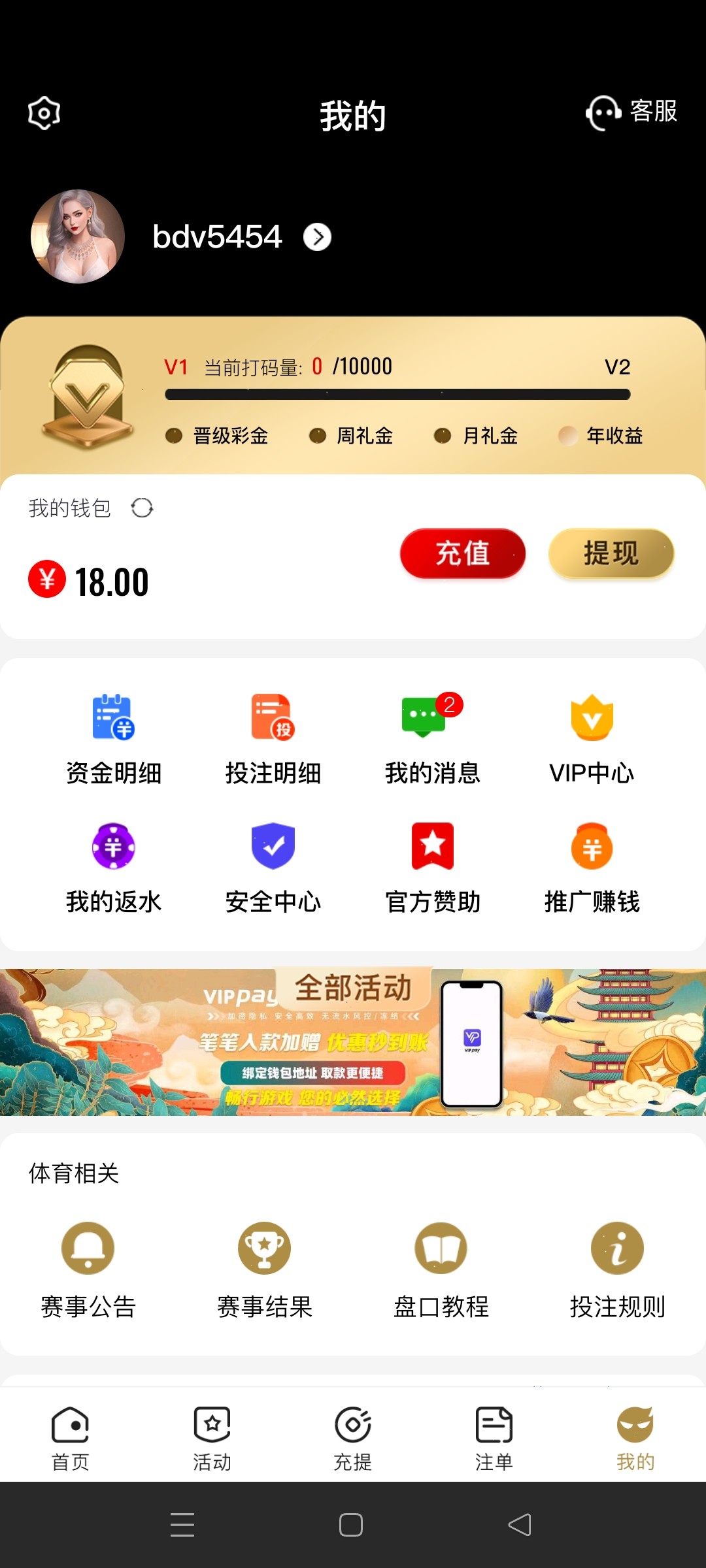Go to VIP中心
The height and width of the screenshot is (1568, 706).
coord(592,739)
